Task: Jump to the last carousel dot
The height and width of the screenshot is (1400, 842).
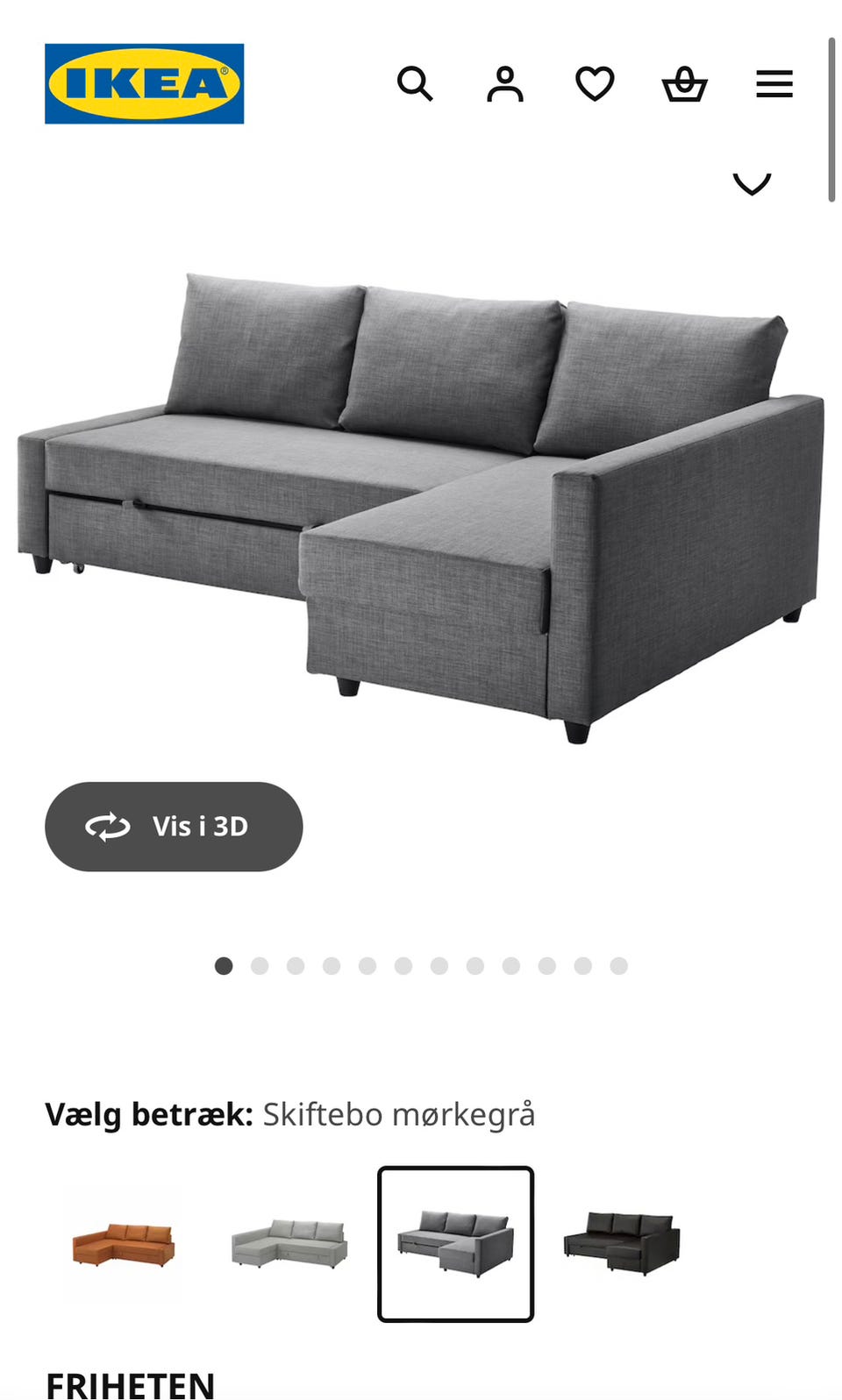Action: tap(620, 966)
